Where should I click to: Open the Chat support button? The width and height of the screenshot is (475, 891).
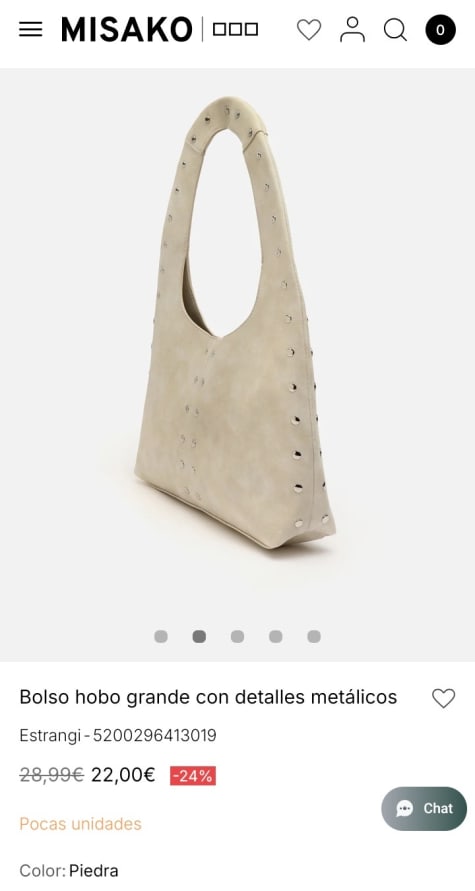coord(424,809)
